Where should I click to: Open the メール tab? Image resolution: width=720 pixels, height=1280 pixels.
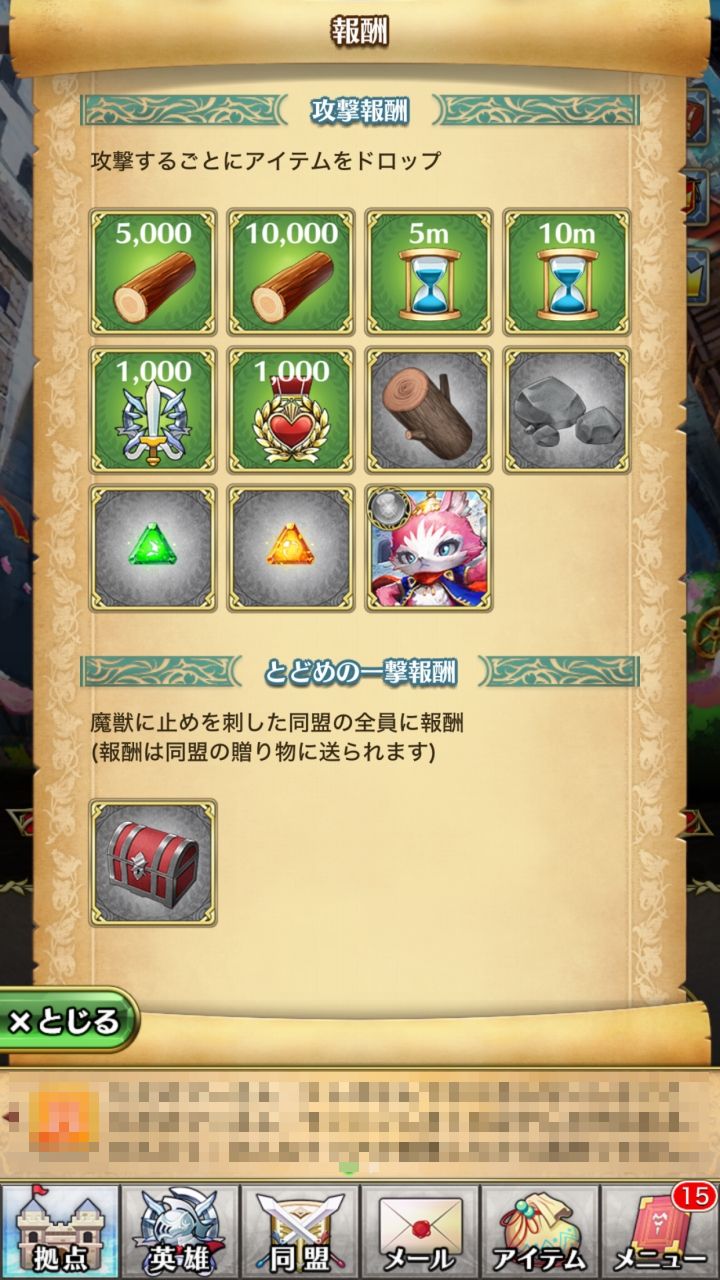click(x=420, y=1232)
